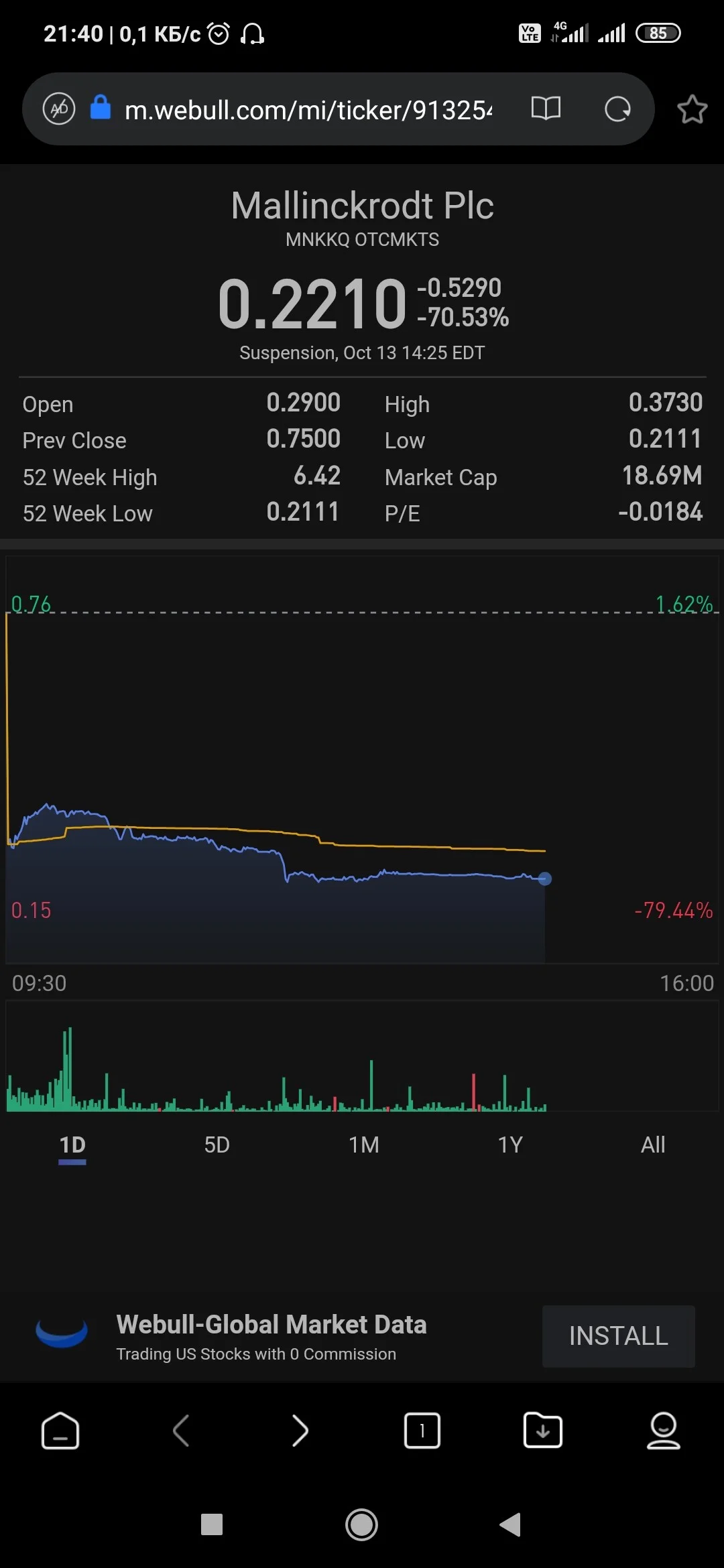Open the browser tabs switcher
Image resolution: width=724 pixels, height=1568 pixels.
(422, 1431)
